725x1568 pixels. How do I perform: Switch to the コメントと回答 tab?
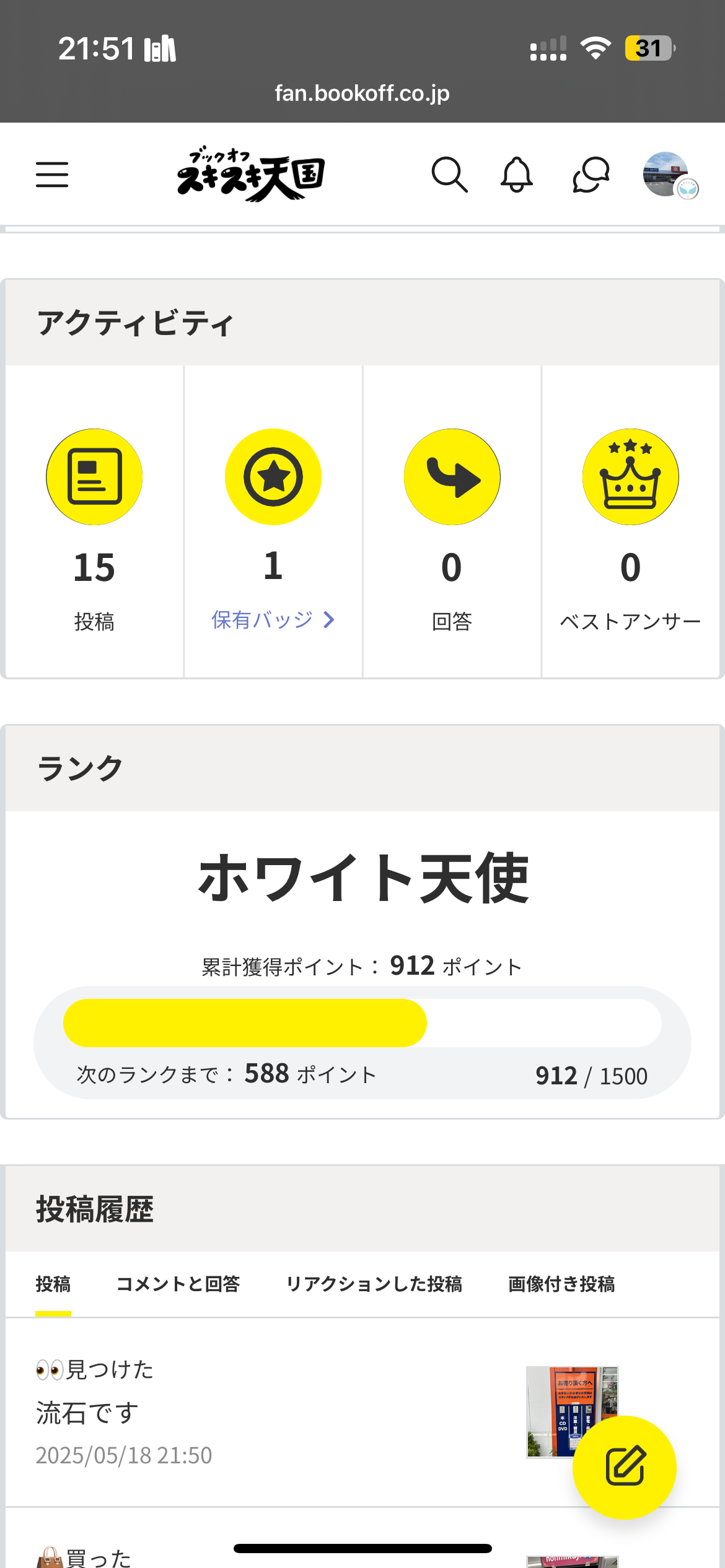pos(178,1284)
